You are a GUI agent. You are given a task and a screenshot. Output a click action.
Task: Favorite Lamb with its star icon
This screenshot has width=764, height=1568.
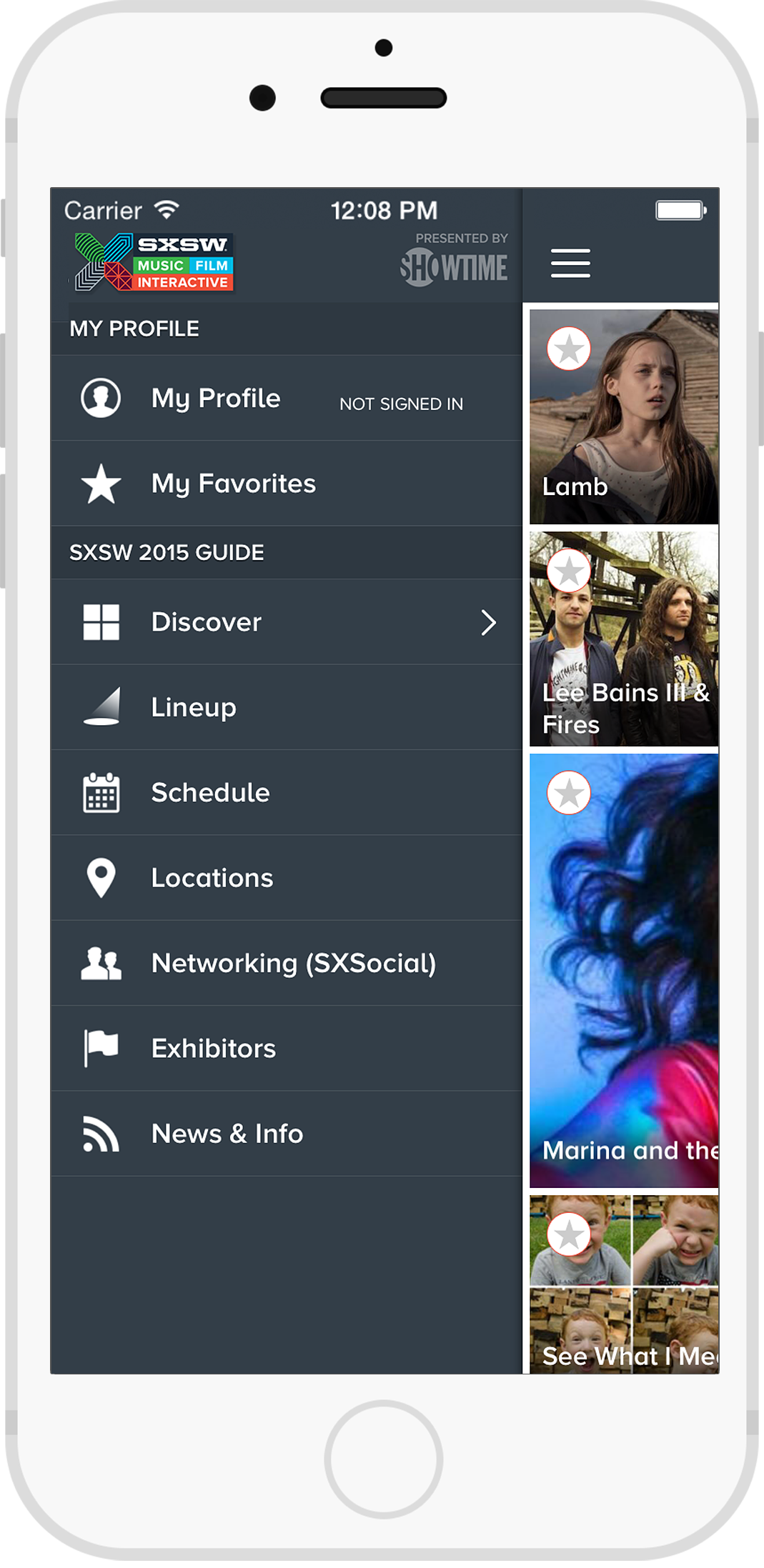(569, 349)
